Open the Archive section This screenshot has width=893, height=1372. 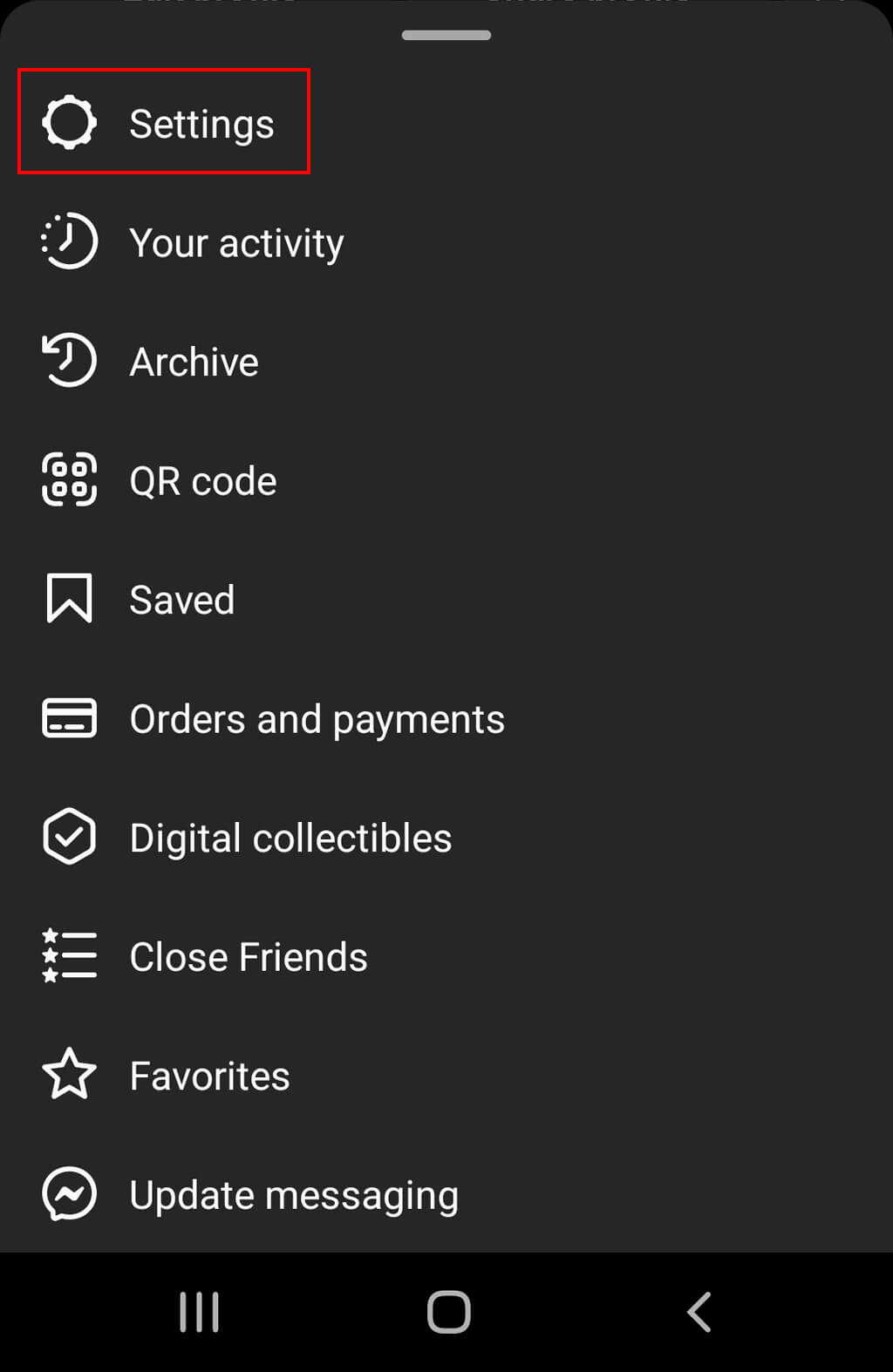[x=194, y=362]
